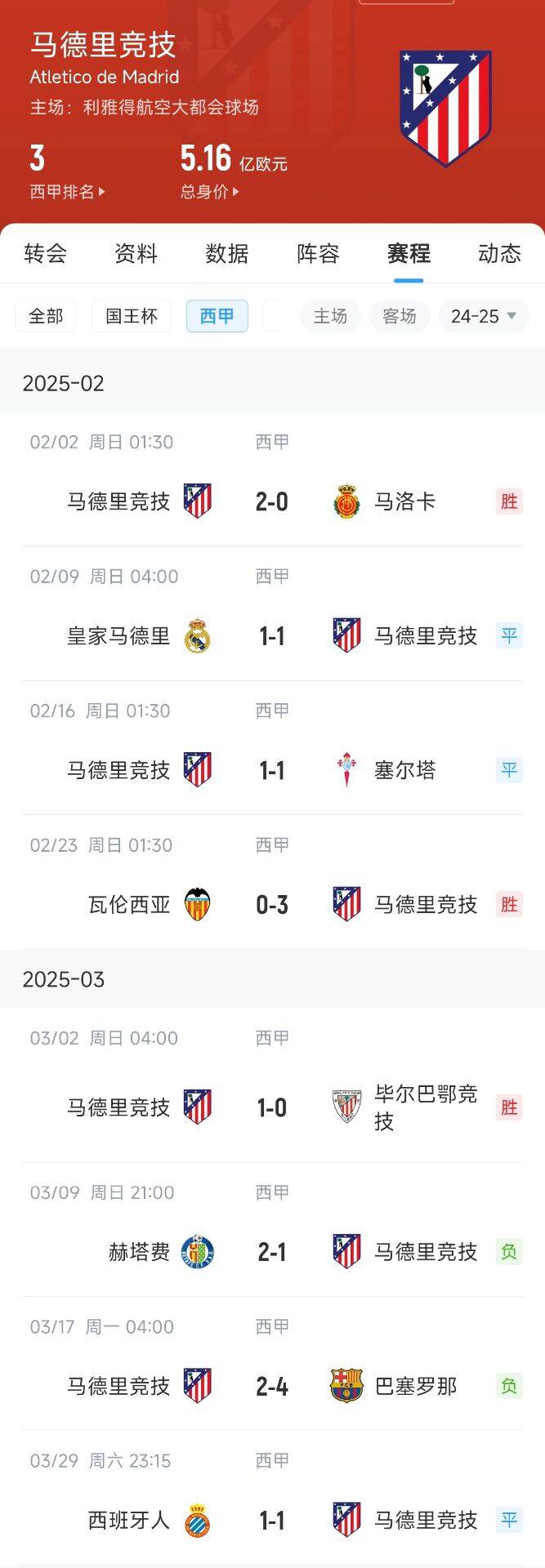Switch to the 数据 tab
The image size is (545, 1568).
click(x=226, y=254)
